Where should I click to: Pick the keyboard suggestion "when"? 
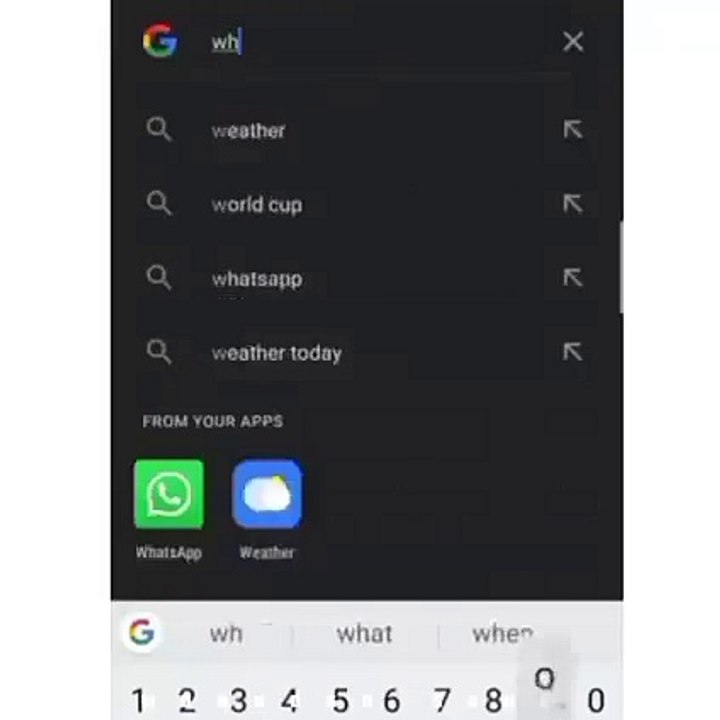pyautogui.click(x=503, y=634)
